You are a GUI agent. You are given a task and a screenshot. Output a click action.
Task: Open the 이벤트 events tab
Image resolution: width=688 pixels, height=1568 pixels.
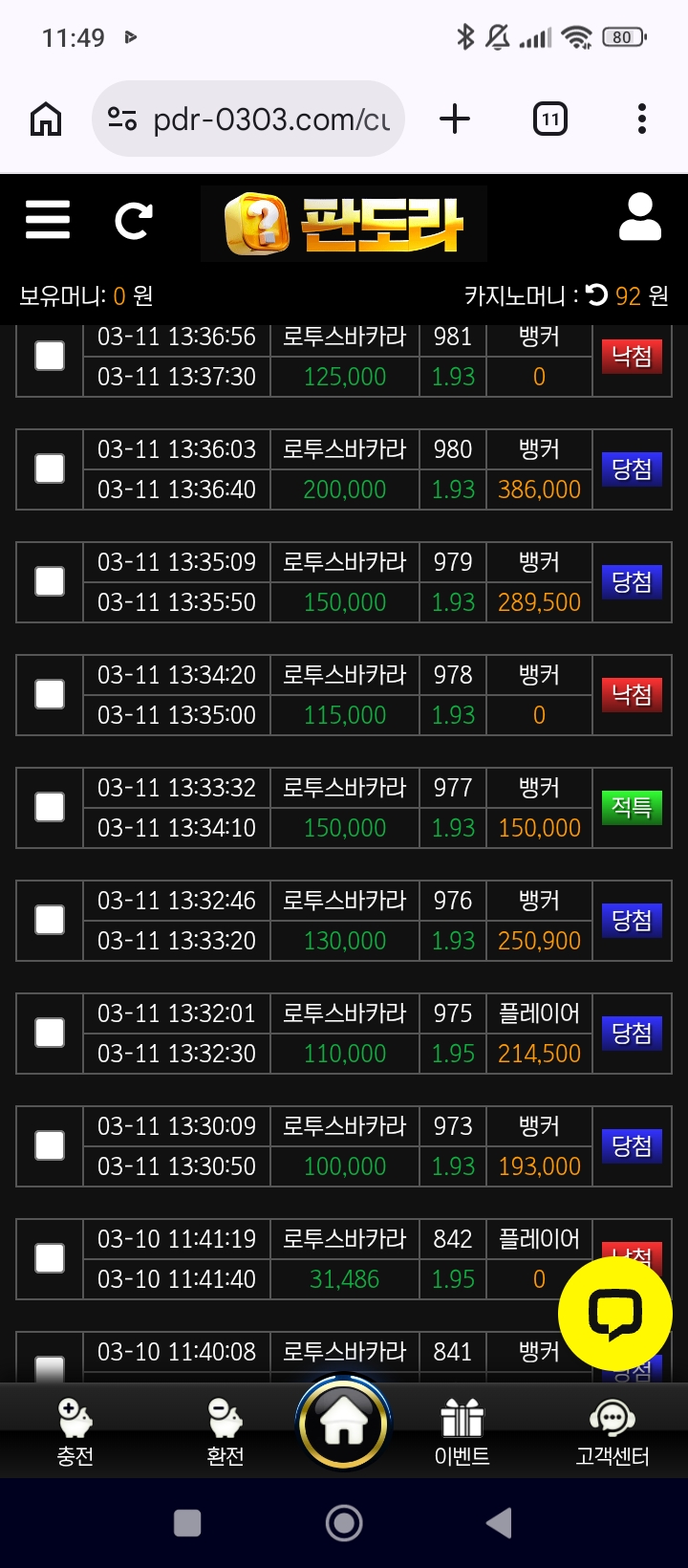coord(462,1431)
